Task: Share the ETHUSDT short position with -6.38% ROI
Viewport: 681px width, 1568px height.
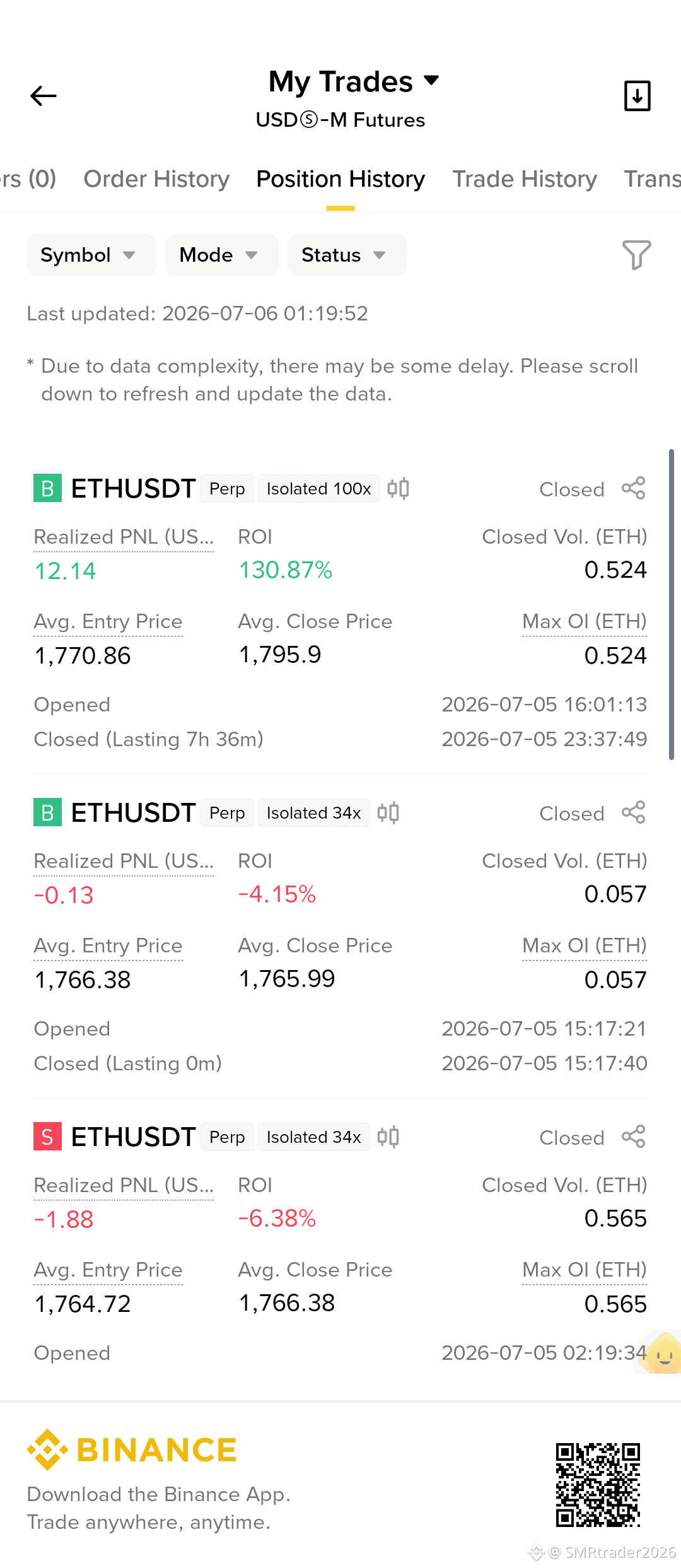Action: (634, 1137)
